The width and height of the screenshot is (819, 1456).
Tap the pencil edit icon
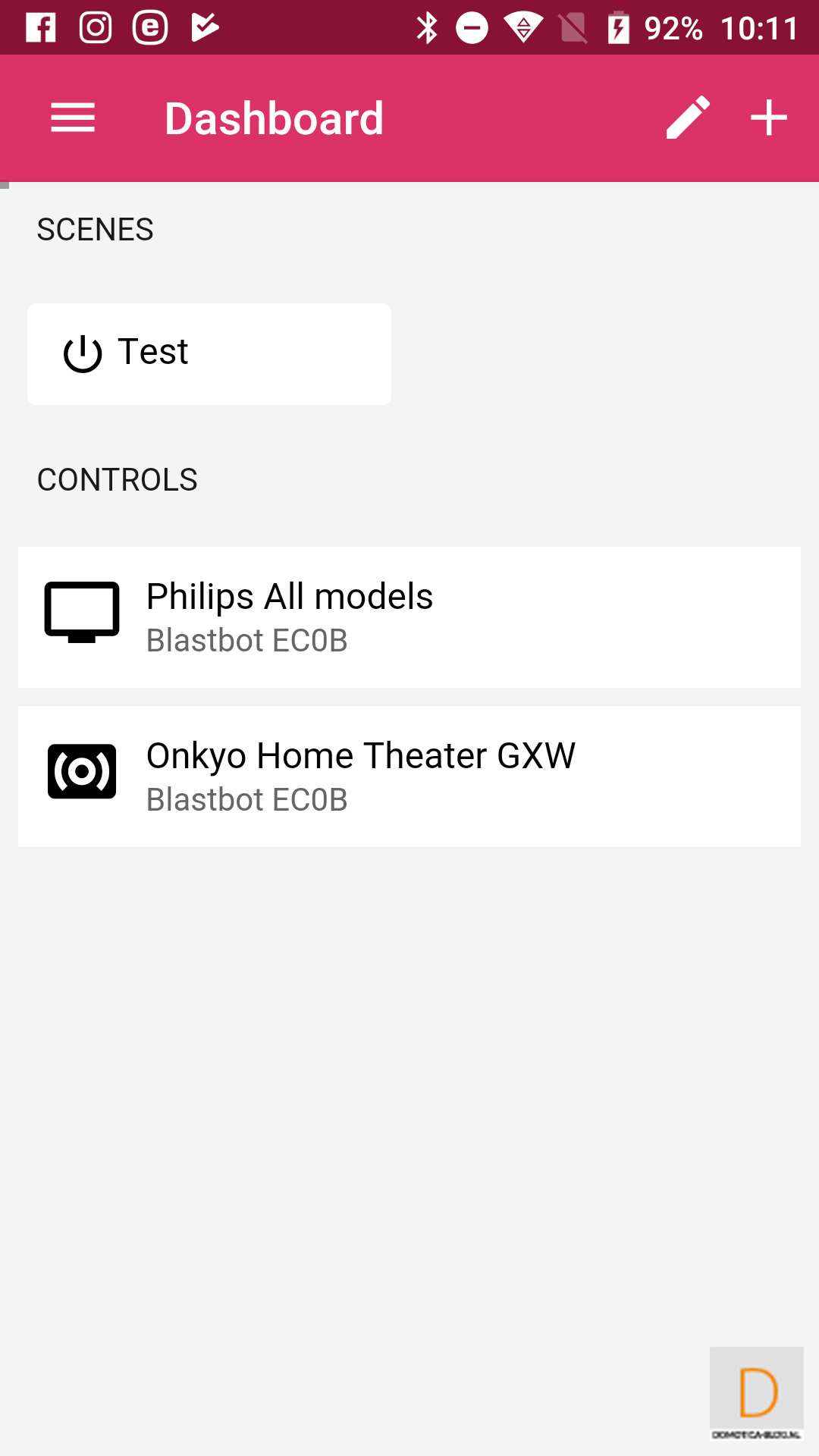point(688,118)
